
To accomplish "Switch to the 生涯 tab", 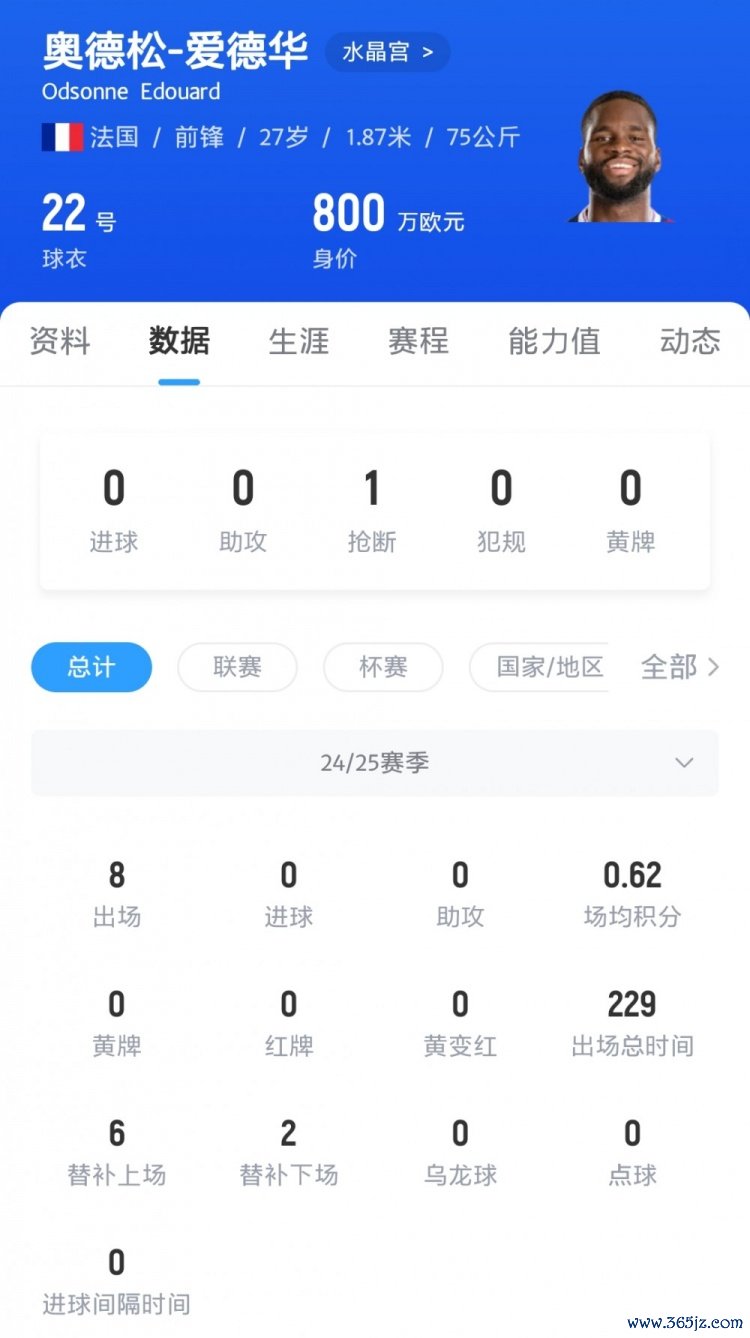I will [298, 342].
